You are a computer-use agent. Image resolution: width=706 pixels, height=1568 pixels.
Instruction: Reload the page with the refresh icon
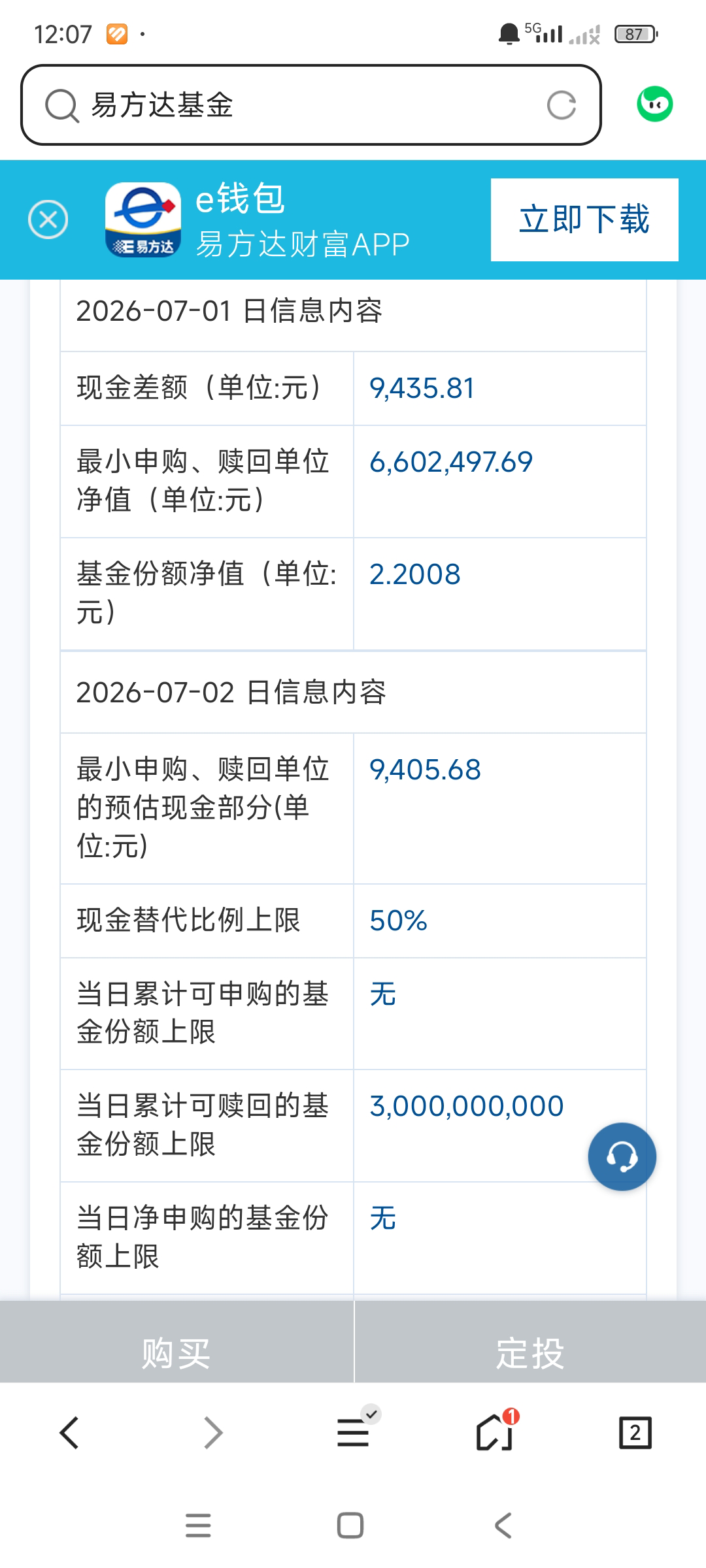click(562, 105)
